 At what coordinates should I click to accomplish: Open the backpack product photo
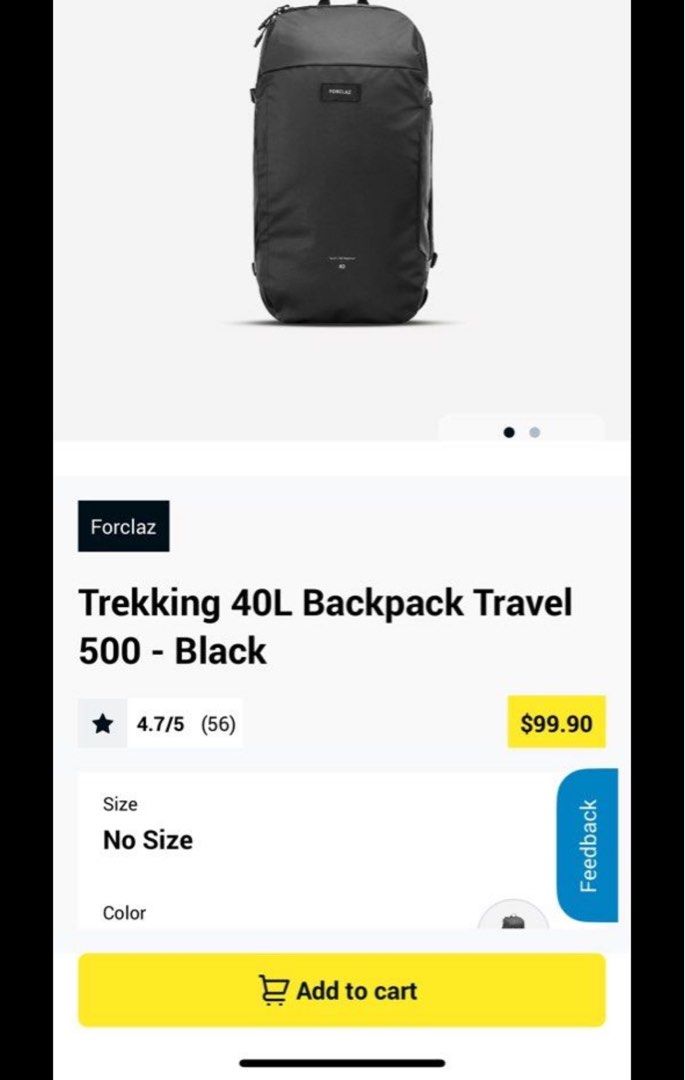pyautogui.click(x=342, y=165)
